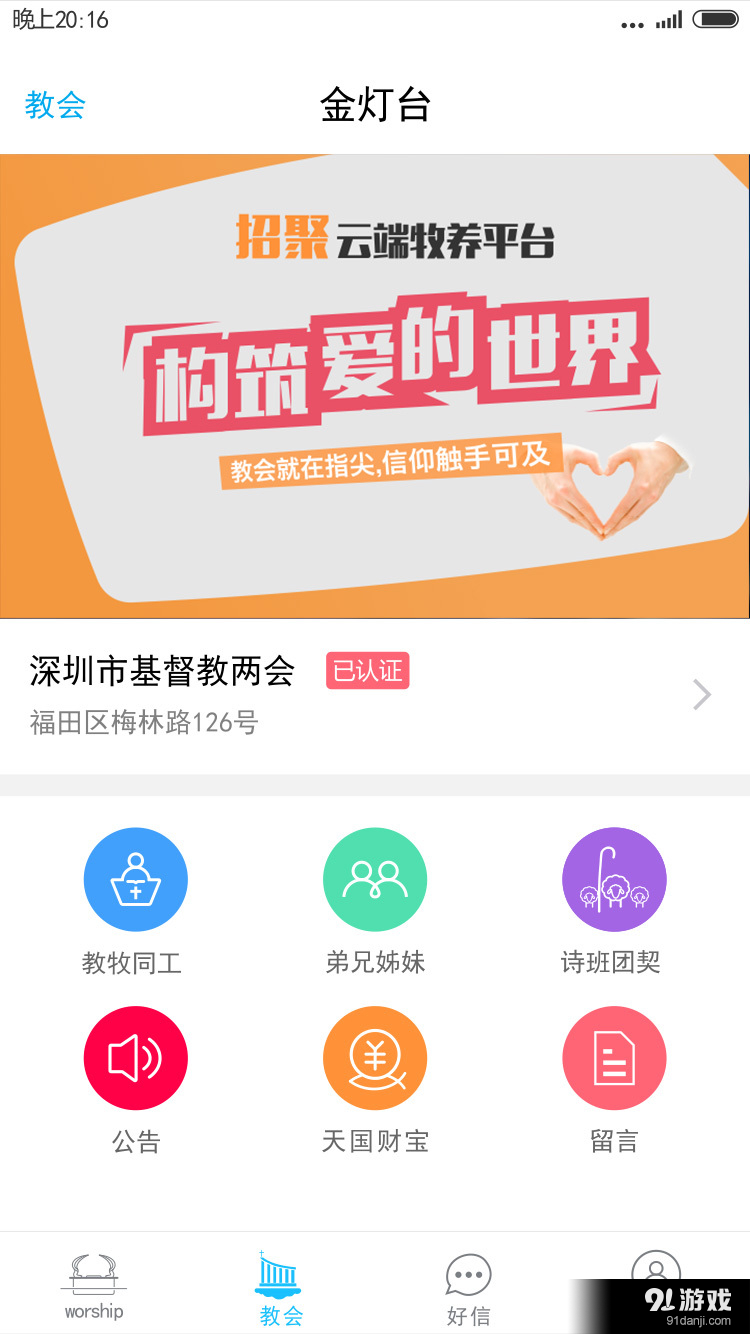Open the 留言 message board icon
This screenshot has height=1334, width=750.
coord(614,1057)
